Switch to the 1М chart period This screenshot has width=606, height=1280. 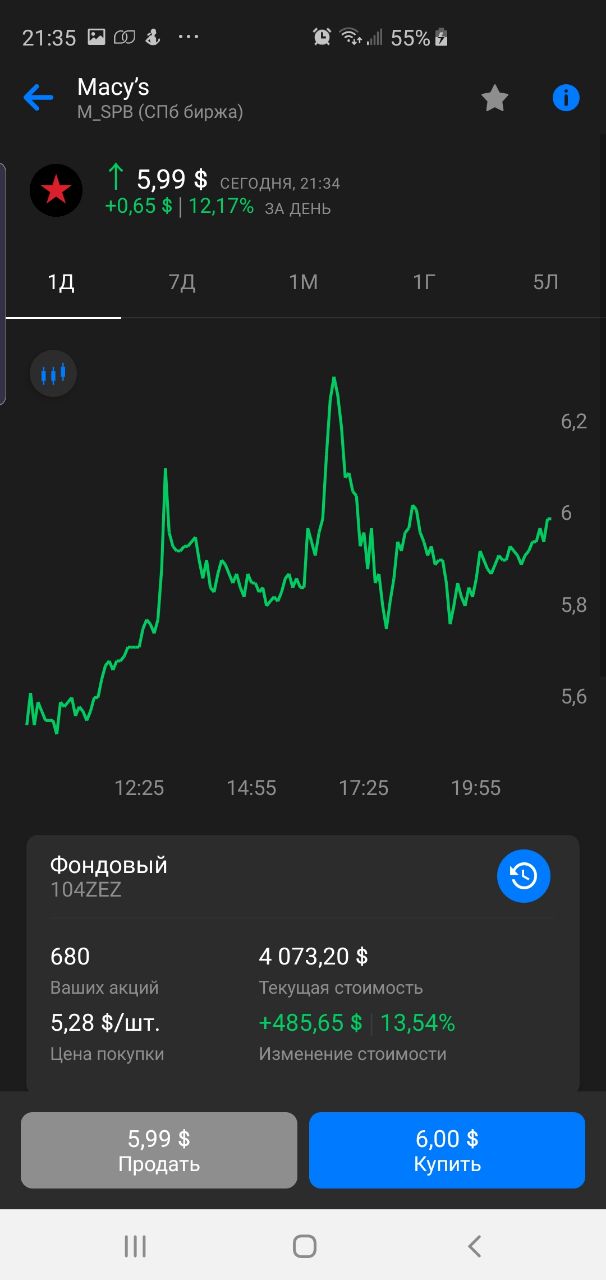click(303, 282)
